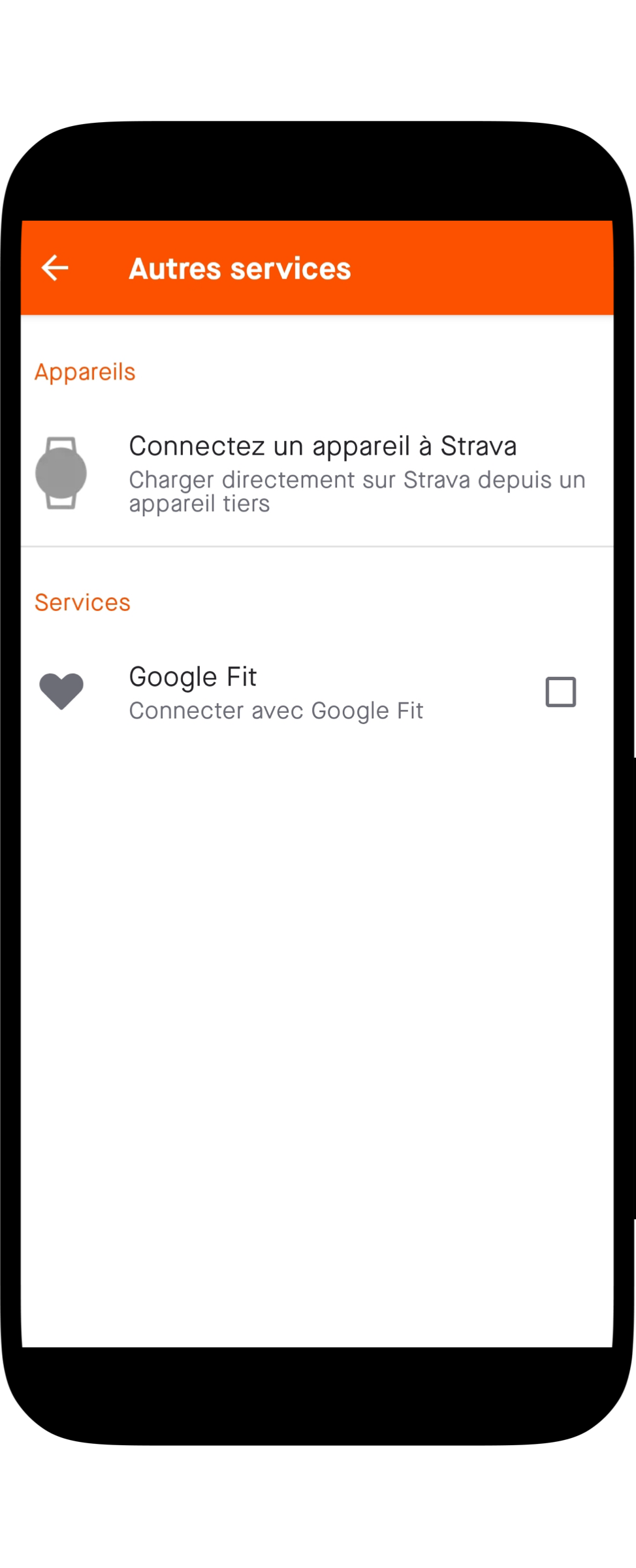Check the Google Fit checkbox
Image resolution: width=636 pixels, height=1568 pixels.
pyautogui.click(x=560, y=692)
